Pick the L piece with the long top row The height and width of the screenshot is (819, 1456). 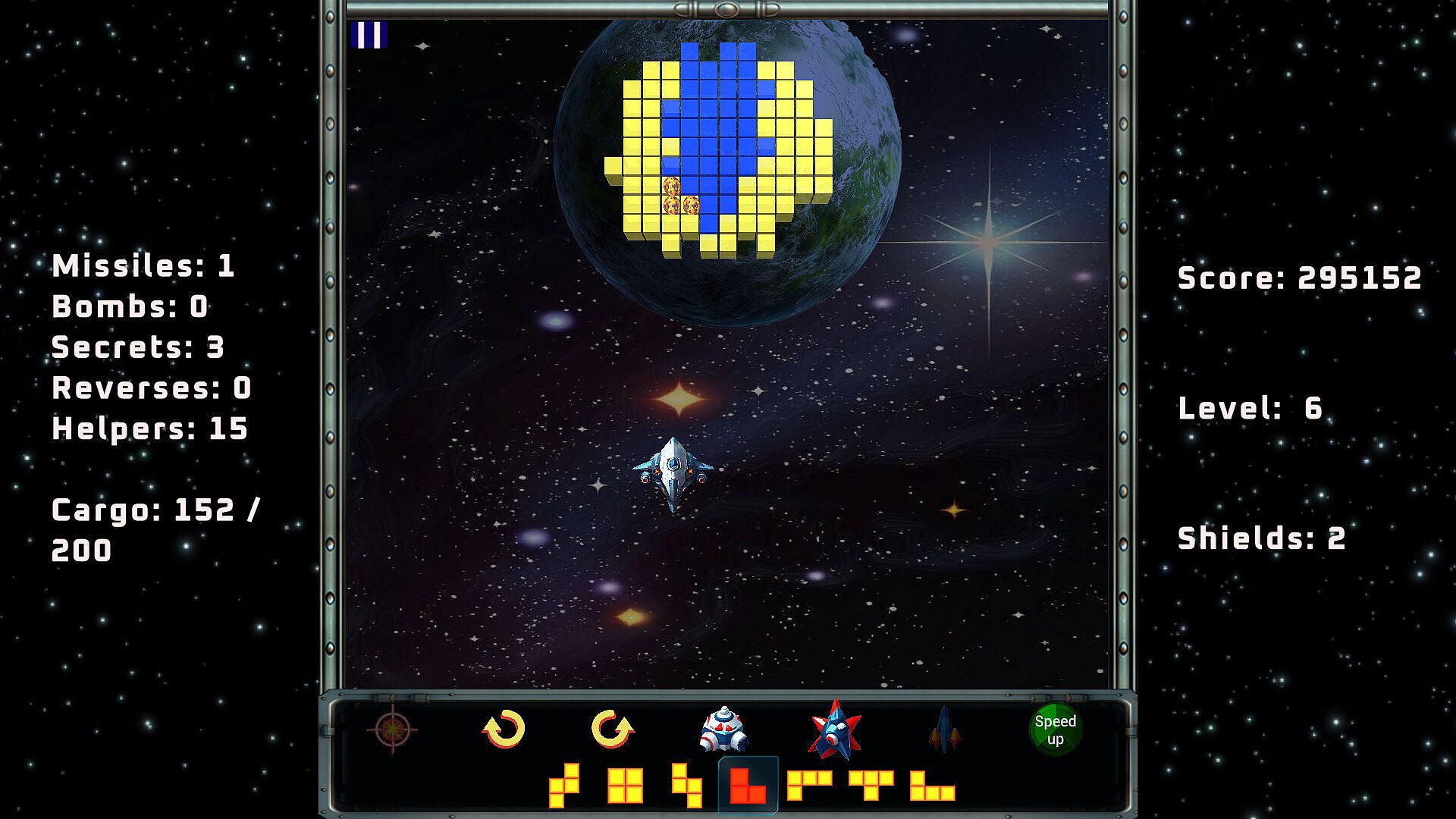coord(809,784)
